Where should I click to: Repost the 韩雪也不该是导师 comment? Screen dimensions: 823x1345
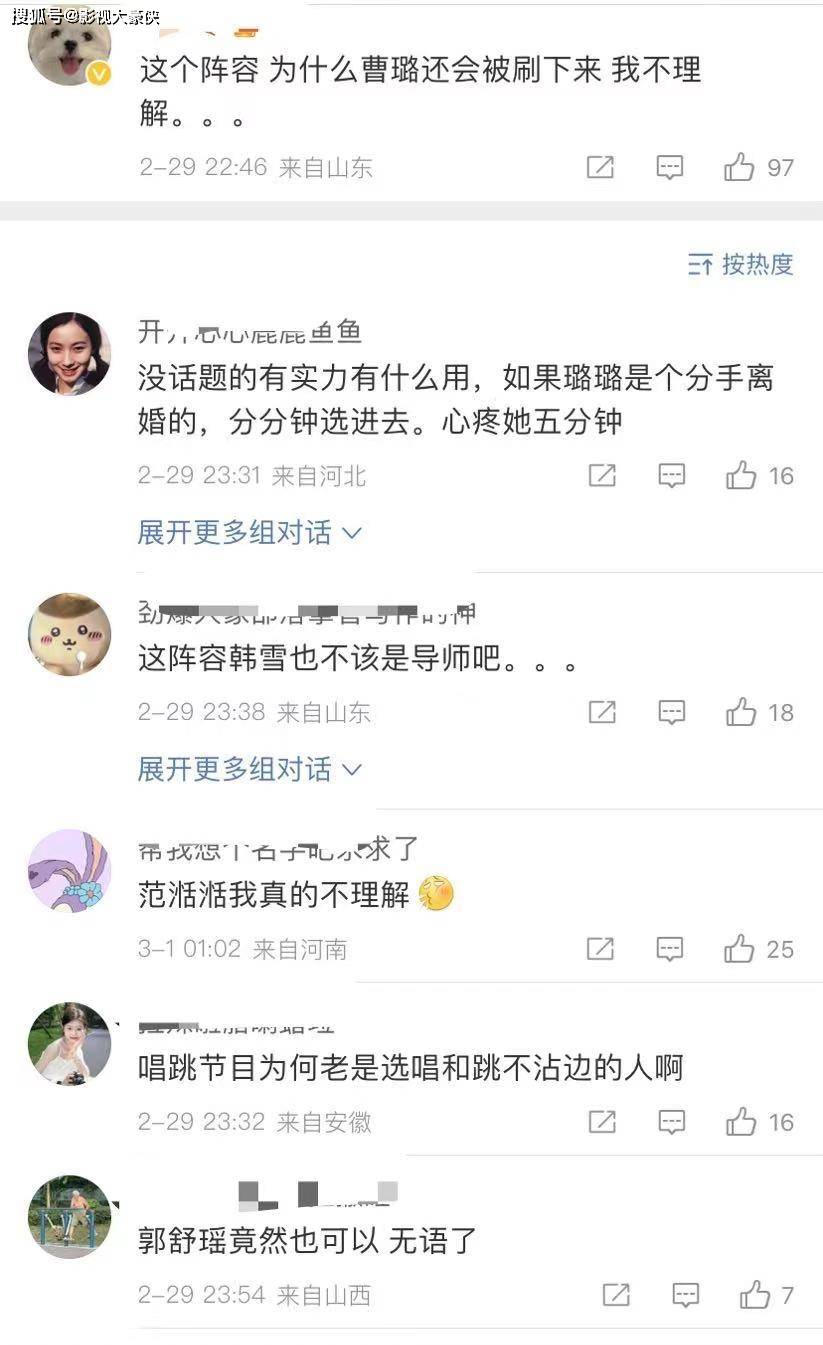pyautogui.click(x=602, y=712)
